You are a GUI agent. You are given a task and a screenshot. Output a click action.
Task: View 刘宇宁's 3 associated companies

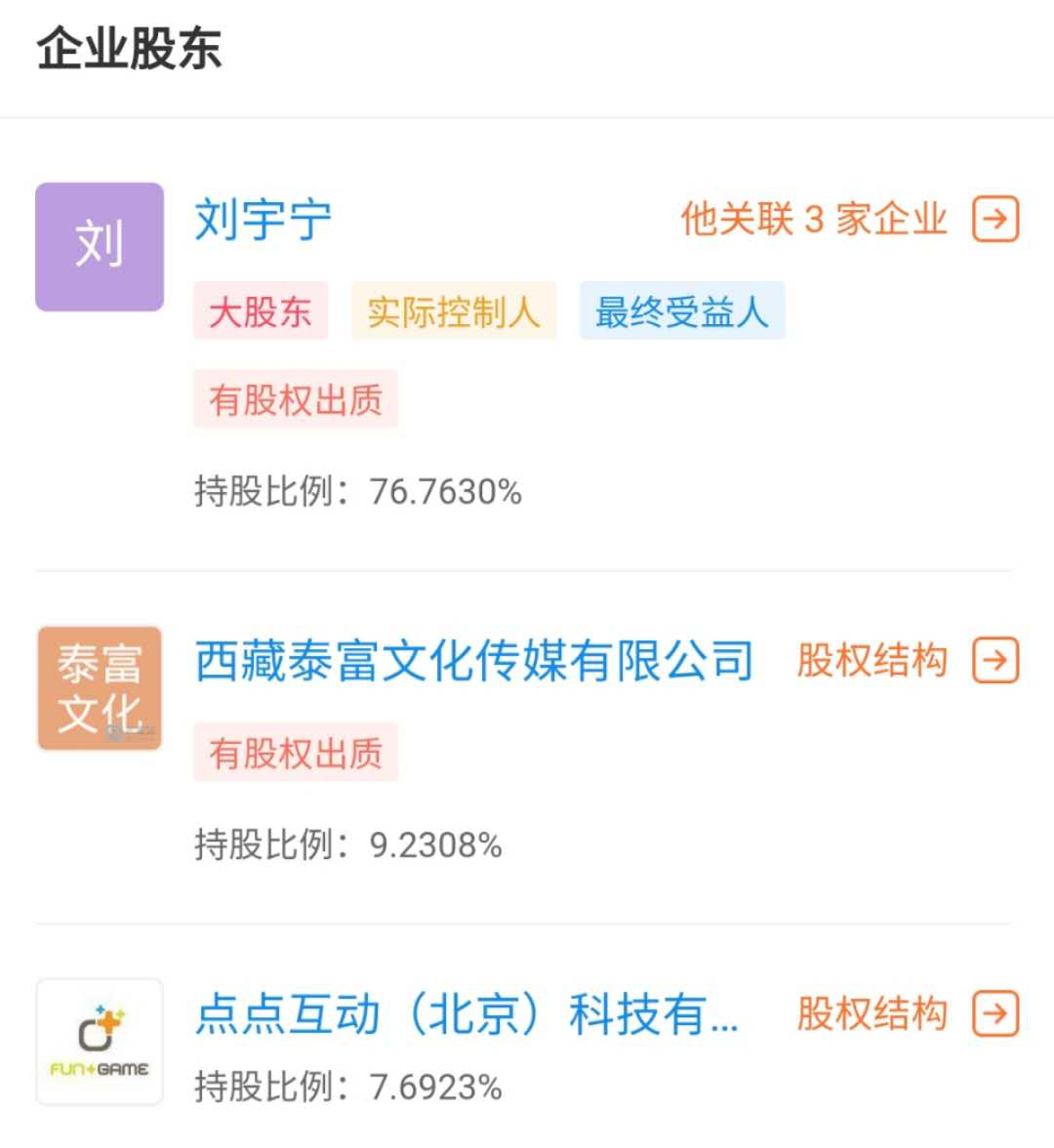[x=847, y=219]
